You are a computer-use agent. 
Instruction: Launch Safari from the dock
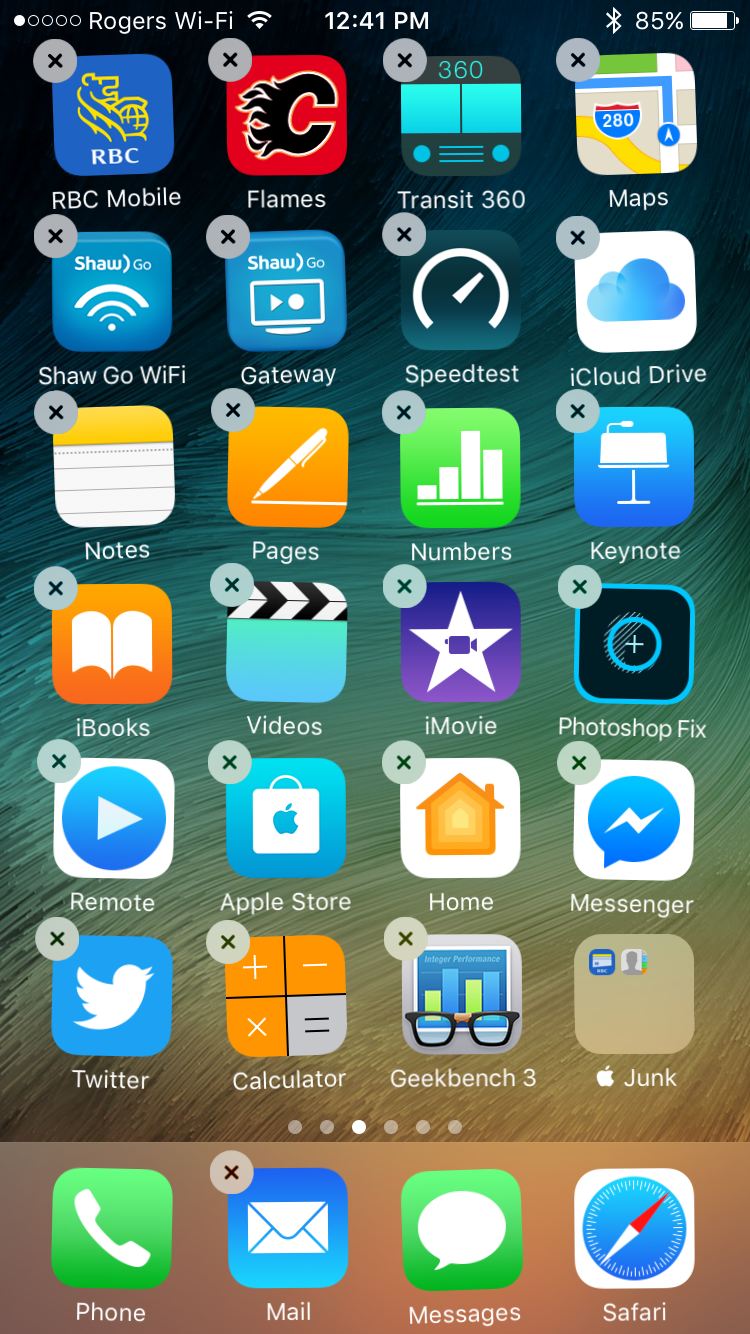(x=634, y=1228)
